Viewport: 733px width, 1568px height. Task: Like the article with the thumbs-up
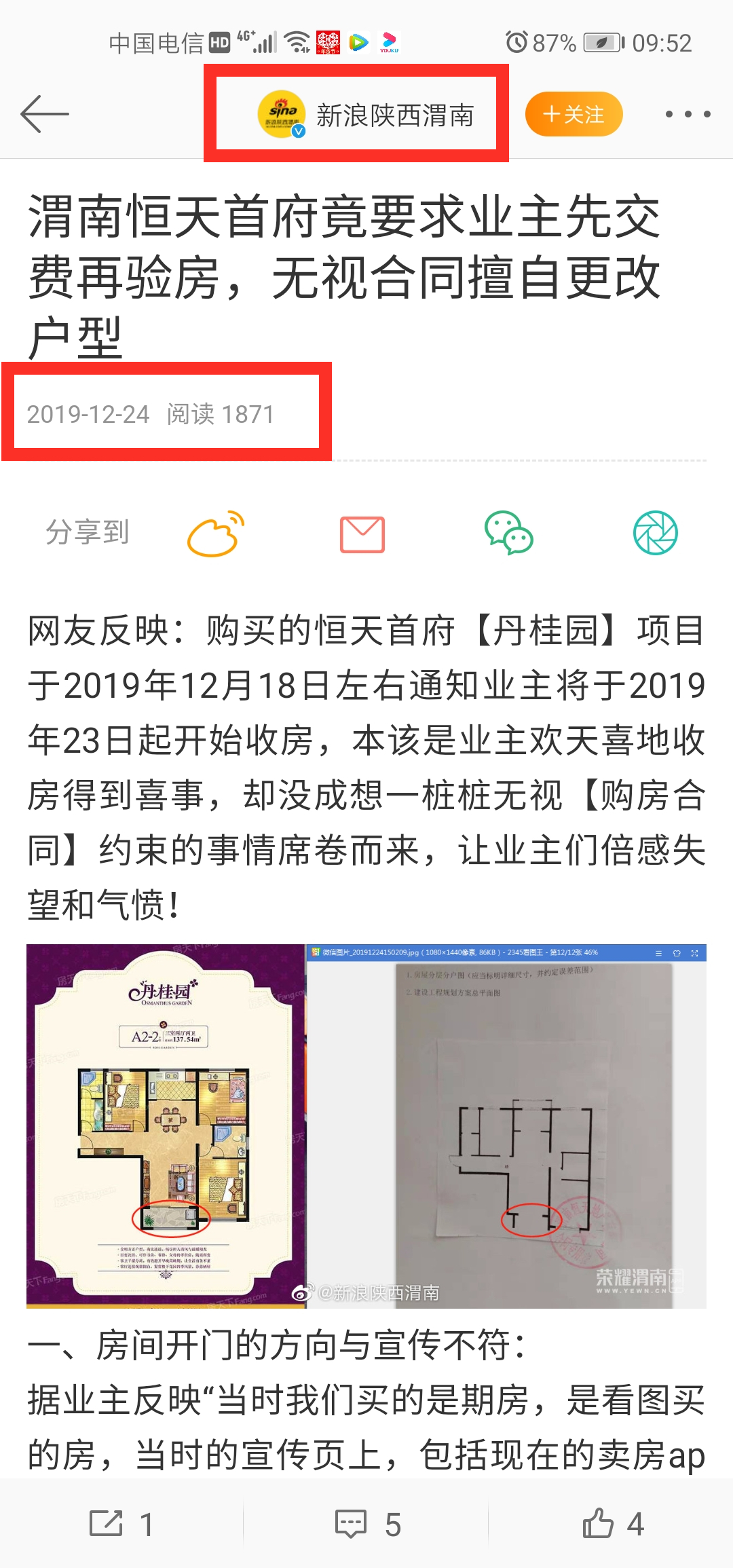pyautogui.click(x=612, y=1525)
